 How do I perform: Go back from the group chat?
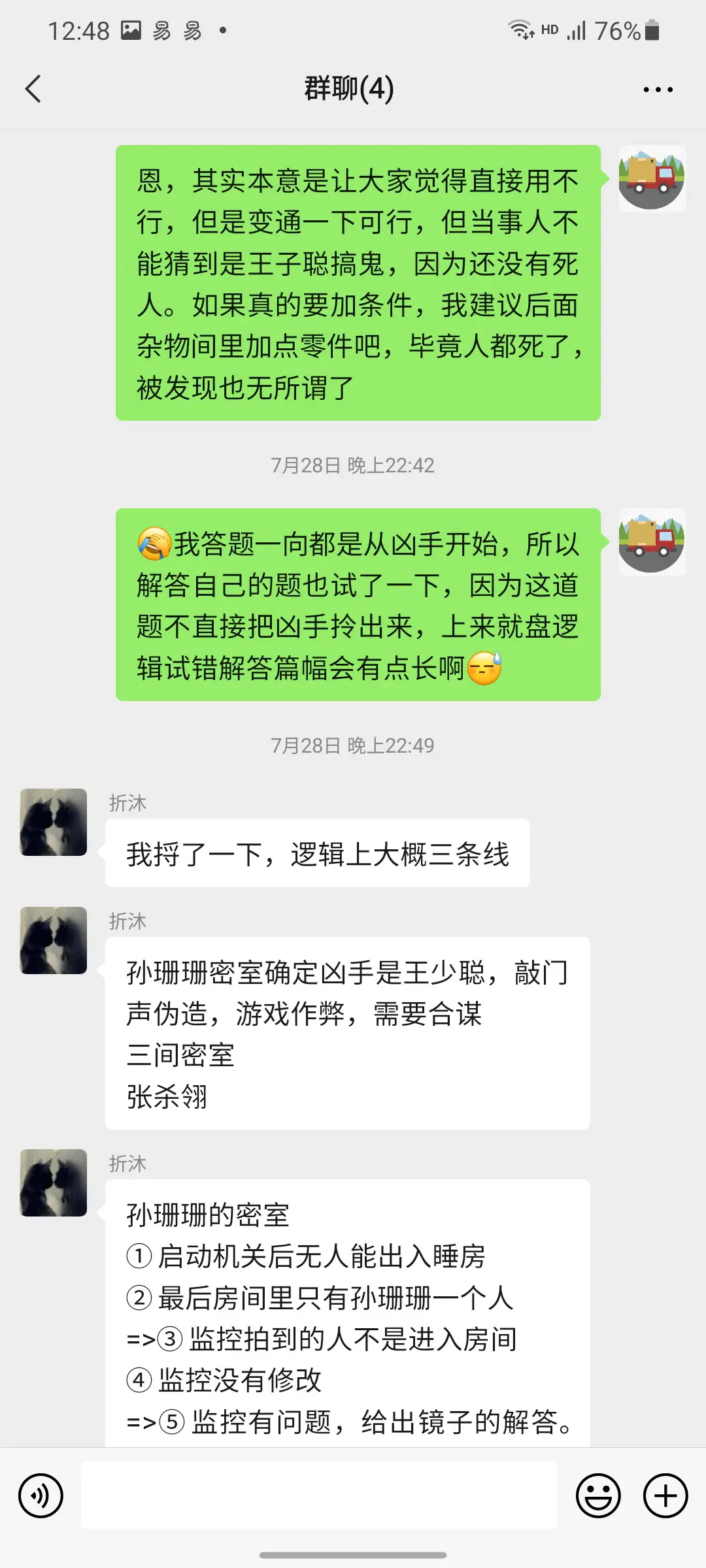(x=34, y=89)
